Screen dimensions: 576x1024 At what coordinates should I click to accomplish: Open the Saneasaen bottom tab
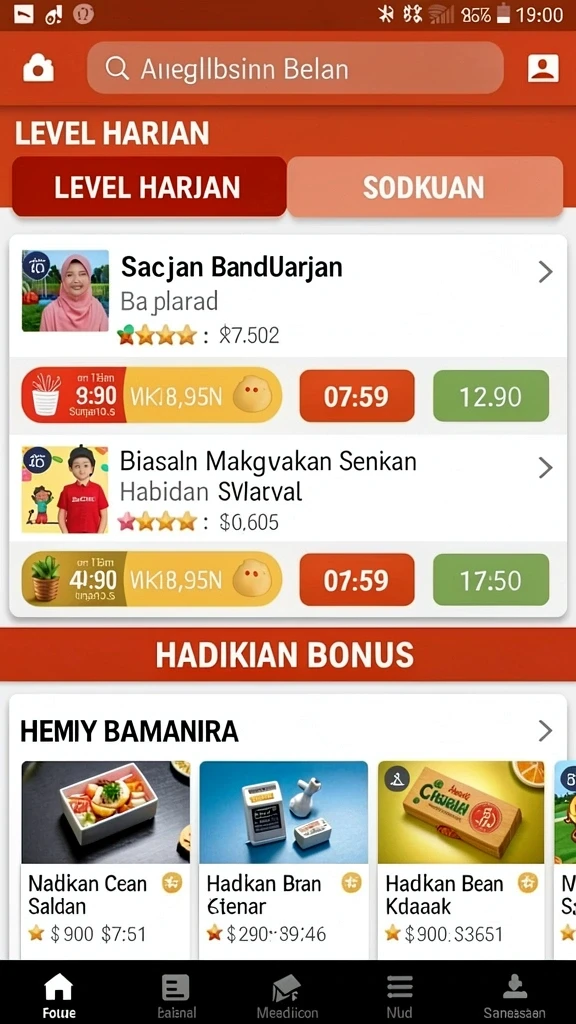coord(514,997)
